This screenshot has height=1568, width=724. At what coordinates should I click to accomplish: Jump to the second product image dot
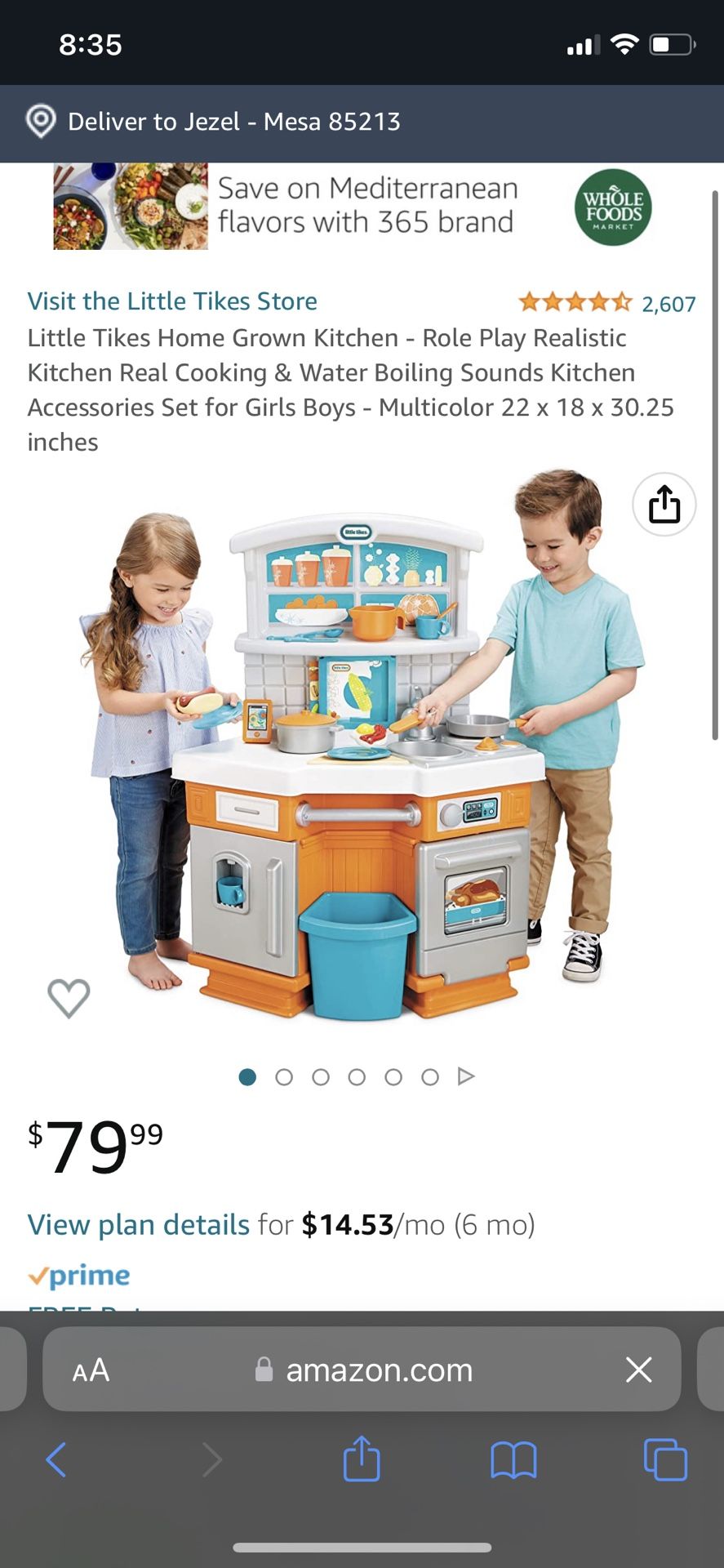tap(284, 1077)
